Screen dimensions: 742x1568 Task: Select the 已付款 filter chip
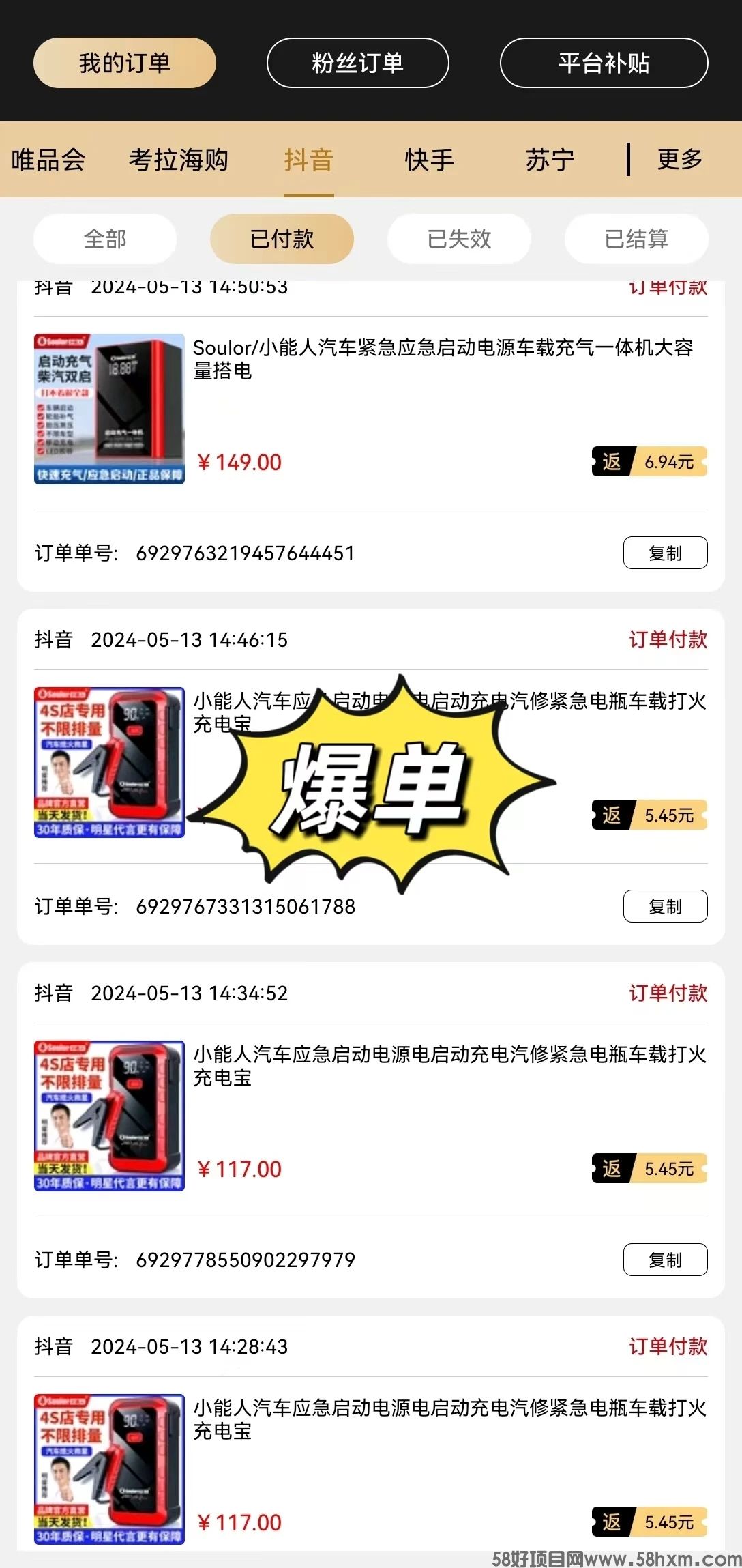[282, 239]
